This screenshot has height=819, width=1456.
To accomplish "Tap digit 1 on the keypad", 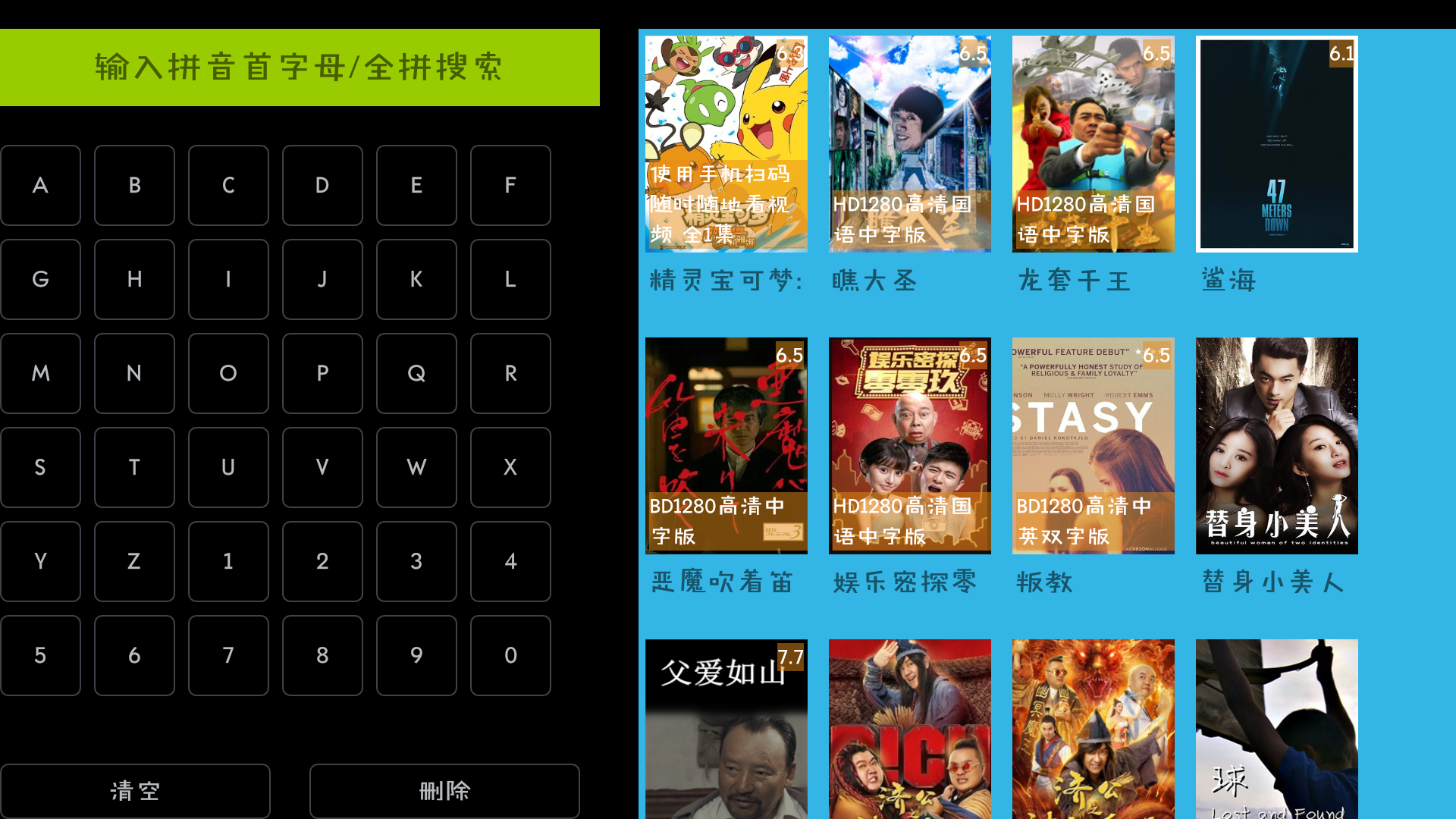I will pyautogui.click(x=228, y=561).
